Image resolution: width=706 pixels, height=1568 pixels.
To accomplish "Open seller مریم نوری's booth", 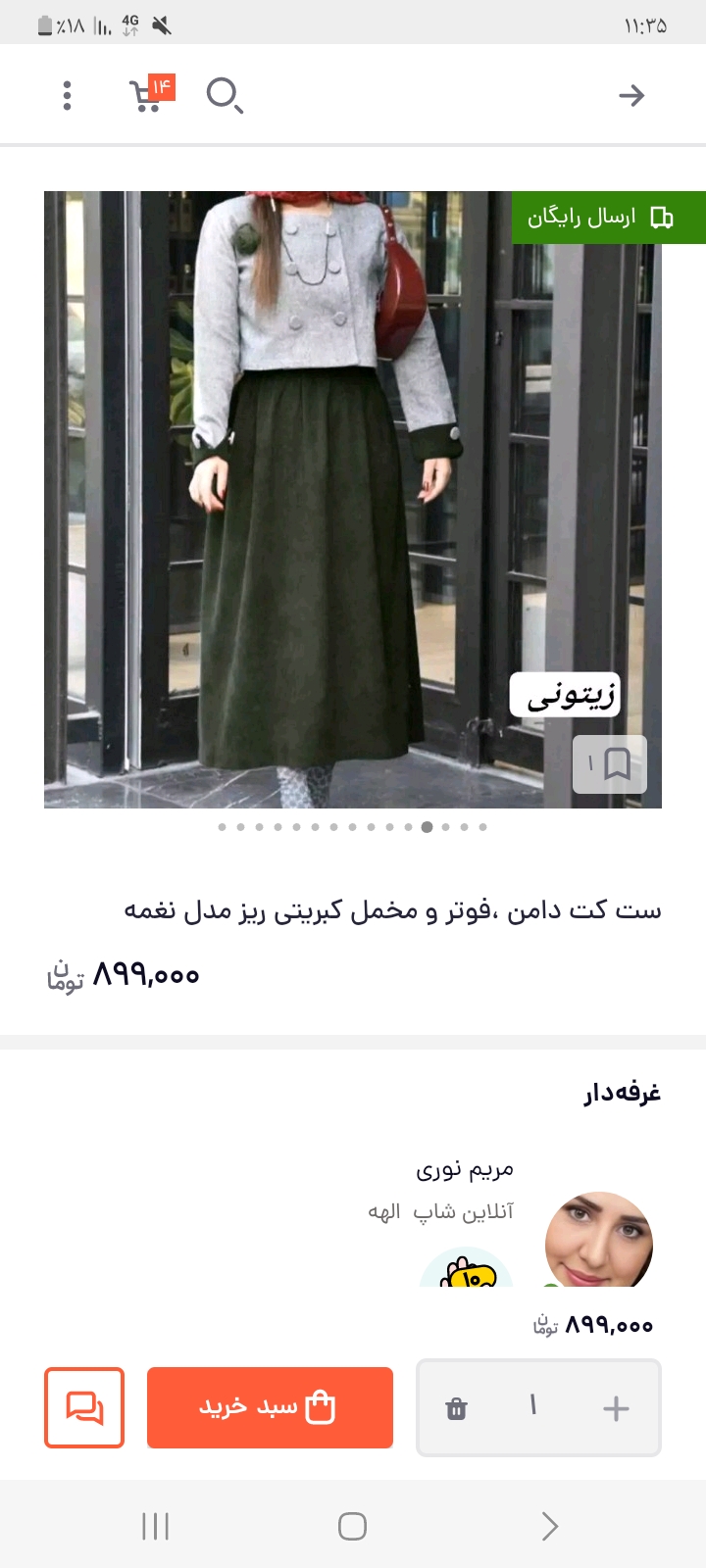I will click(x=465, y=1170).
